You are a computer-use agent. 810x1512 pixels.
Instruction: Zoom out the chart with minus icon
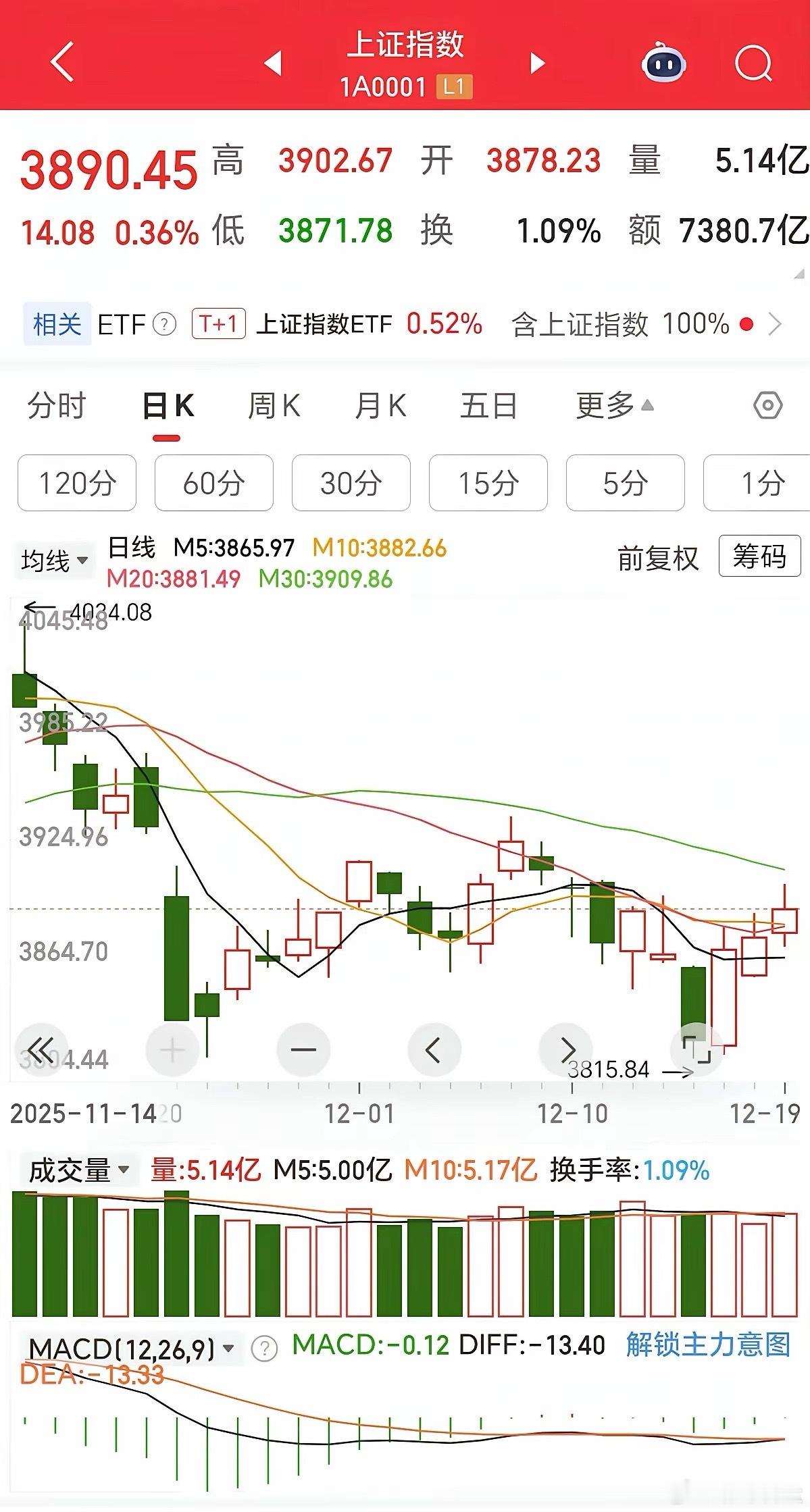(x=303, y=1049)
